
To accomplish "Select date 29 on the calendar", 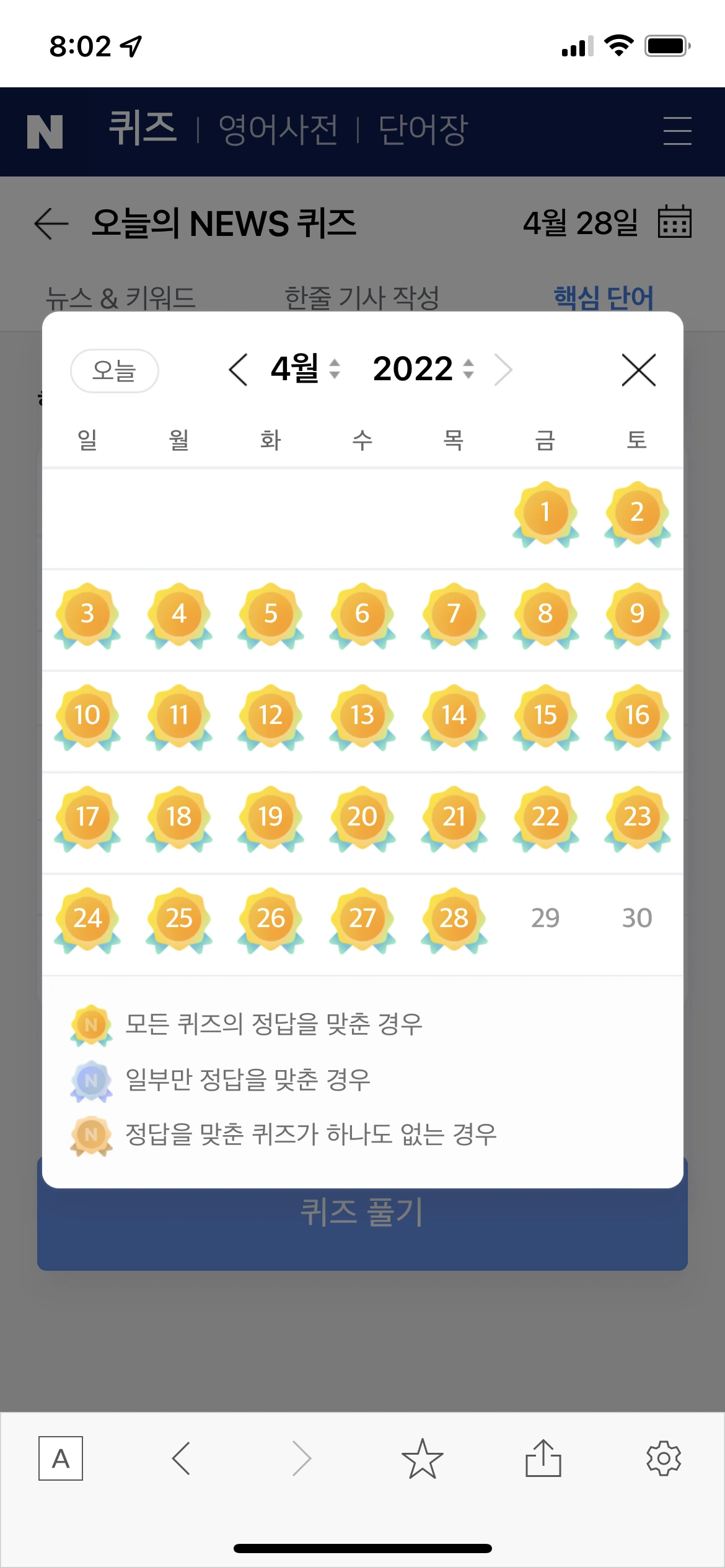I will 545,918.
